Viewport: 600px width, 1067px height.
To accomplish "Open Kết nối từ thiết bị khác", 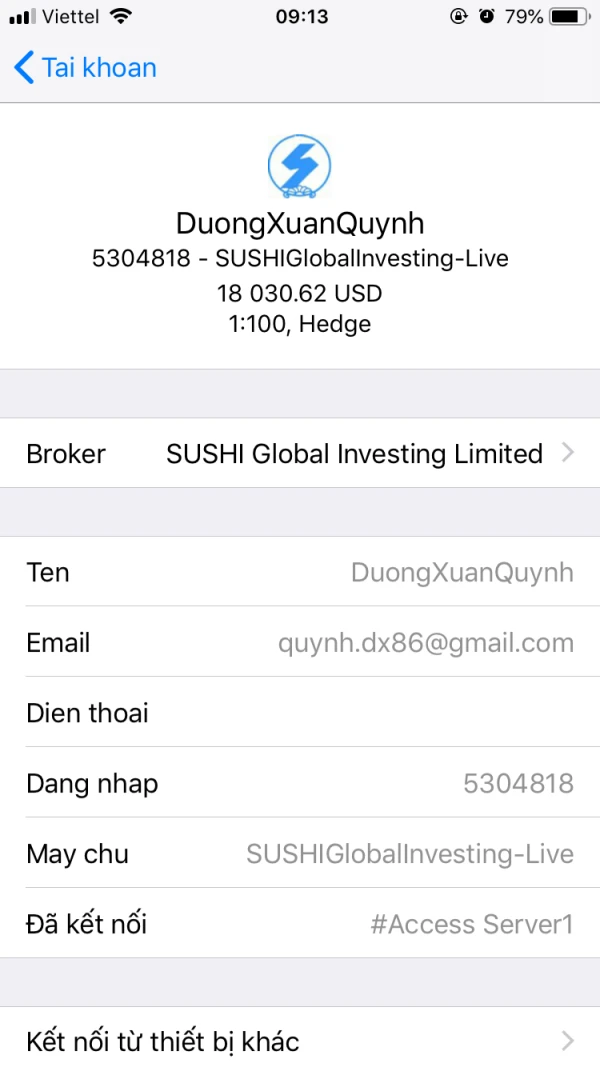I will click(300, 1040).
